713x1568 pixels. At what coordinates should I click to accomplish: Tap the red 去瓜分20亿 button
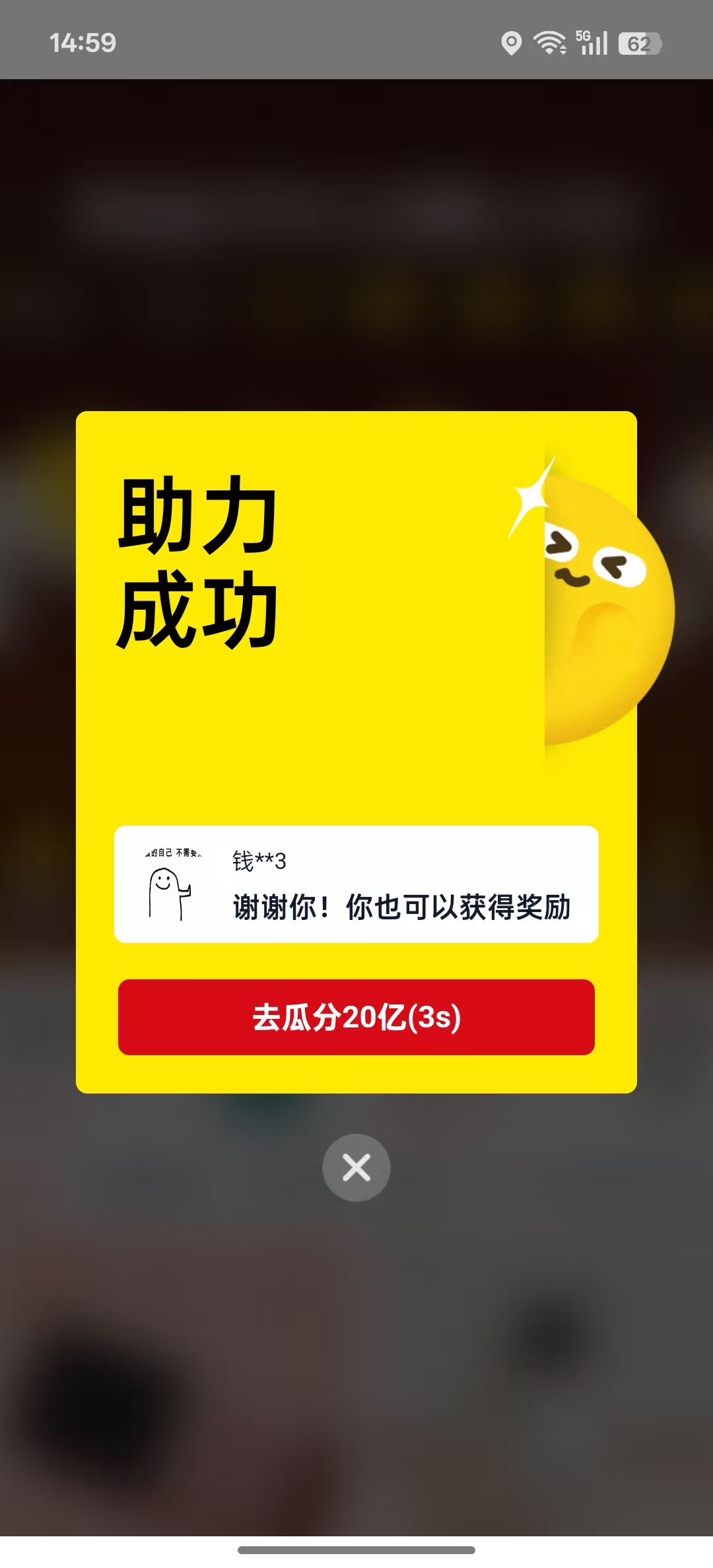click(356, 1017)
